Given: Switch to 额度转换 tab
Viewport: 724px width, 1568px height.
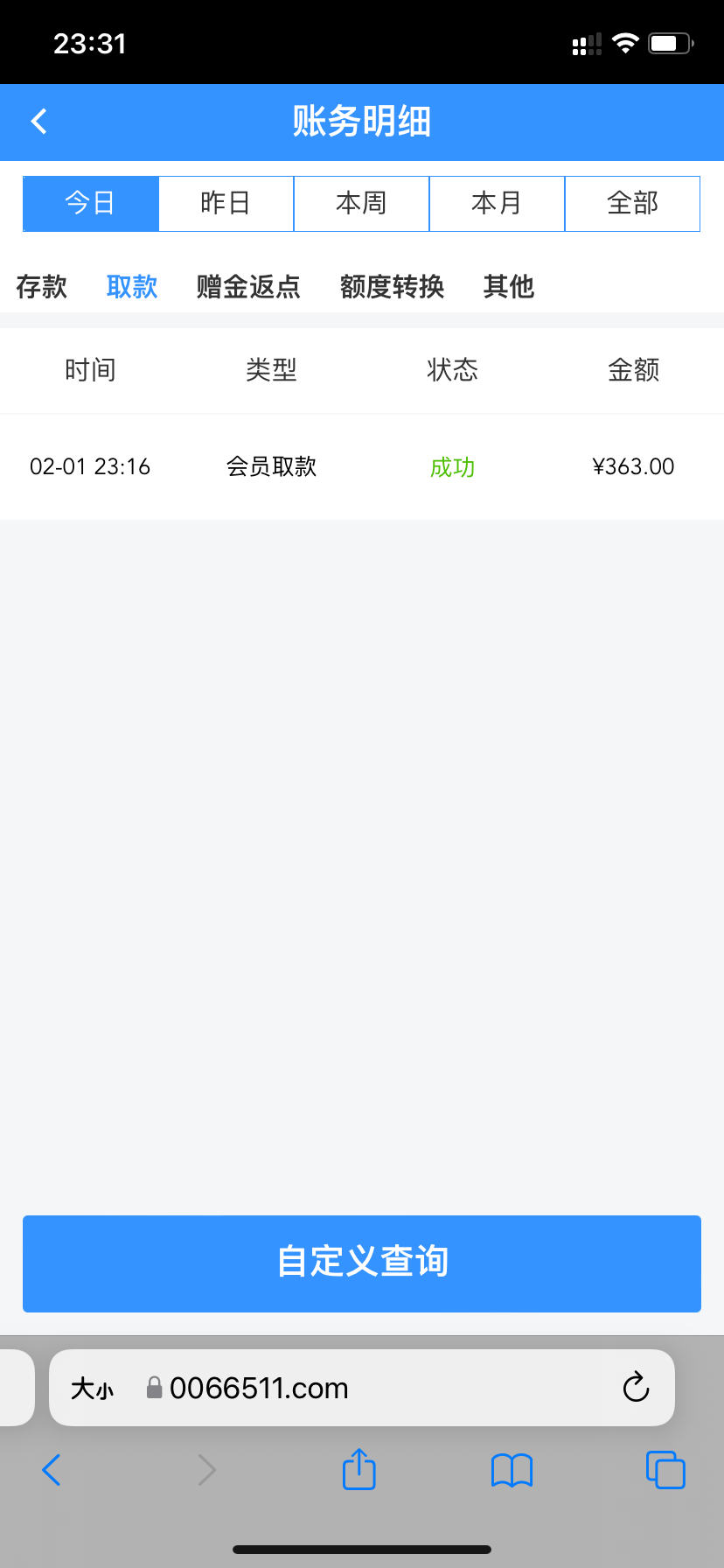Looking at the screenshot, I should pos(392,287).
